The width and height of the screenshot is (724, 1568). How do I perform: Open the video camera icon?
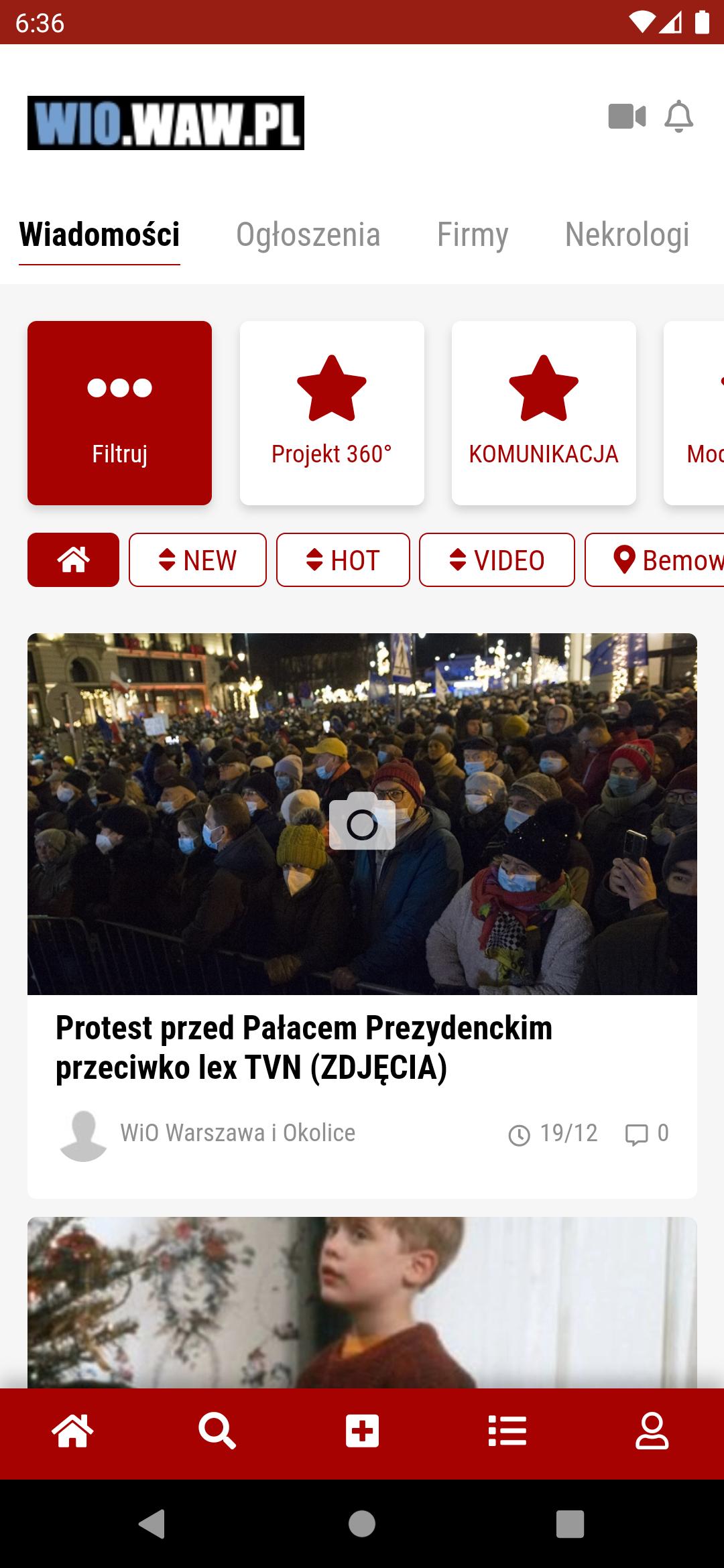[x=627, y=117]
